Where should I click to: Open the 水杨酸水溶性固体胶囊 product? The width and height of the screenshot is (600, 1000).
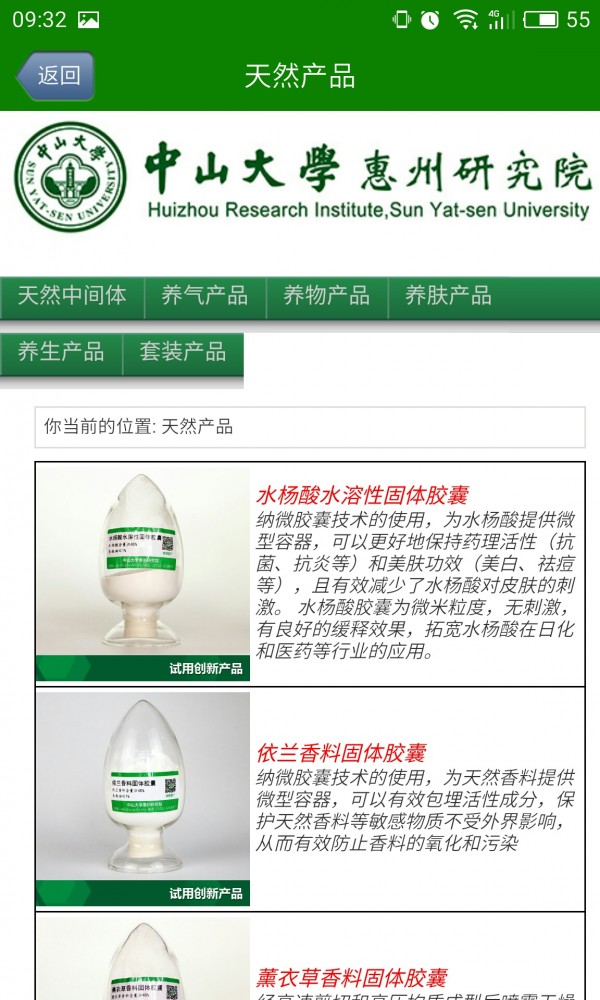(362, 495)
